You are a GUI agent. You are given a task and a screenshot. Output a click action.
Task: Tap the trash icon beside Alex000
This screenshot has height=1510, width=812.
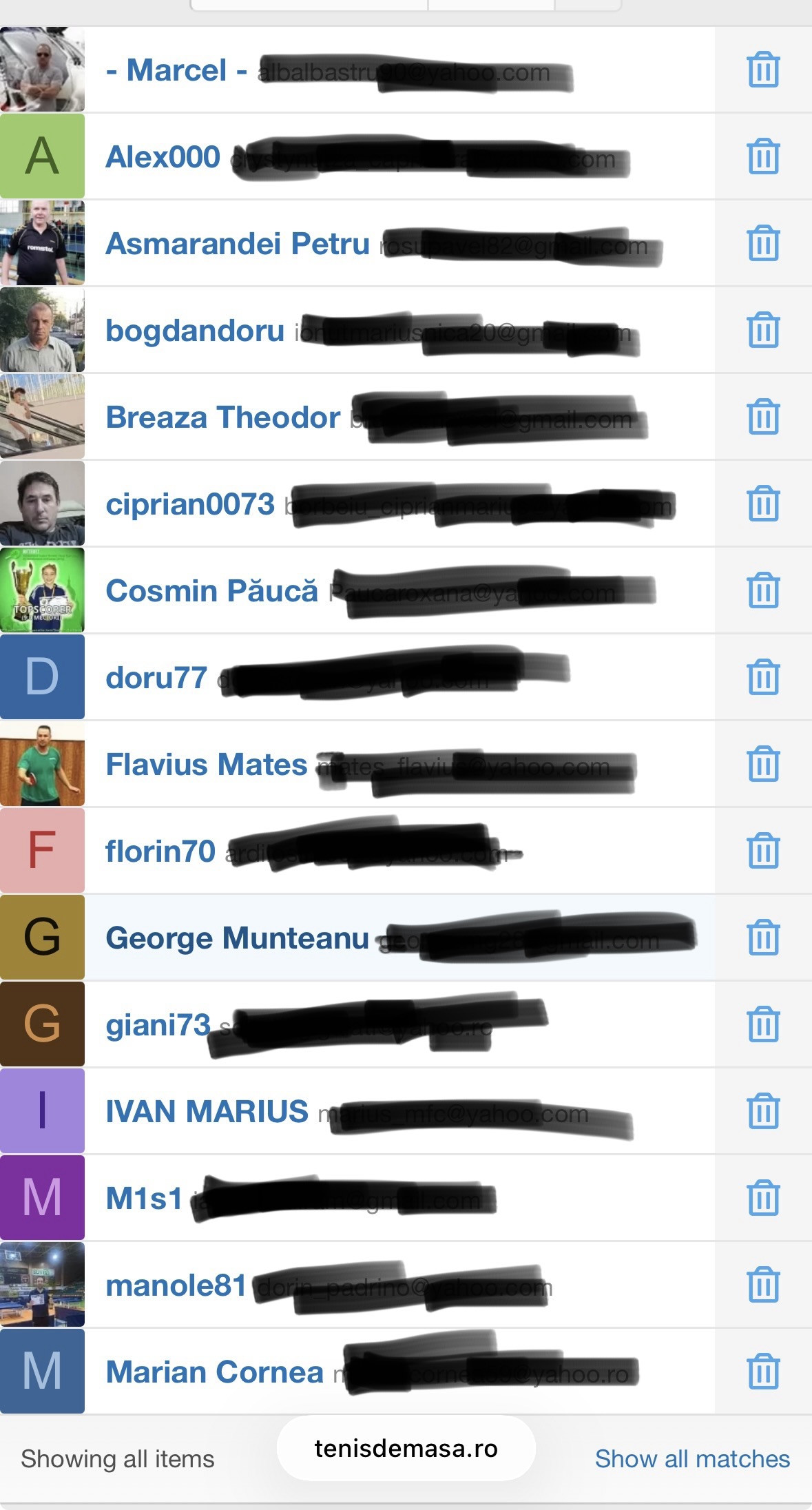click(x=763, y=156)
